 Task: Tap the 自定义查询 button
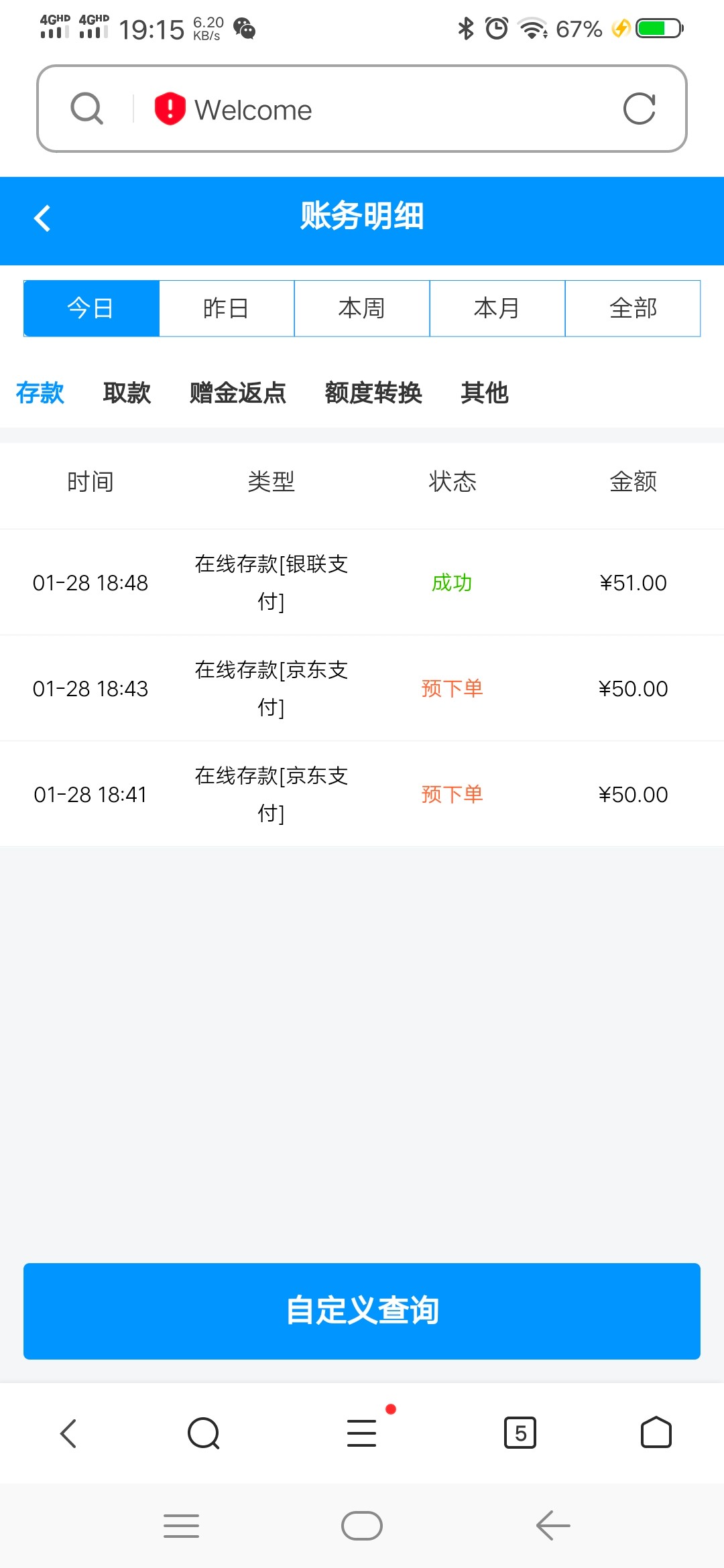tap(362, 1311)
